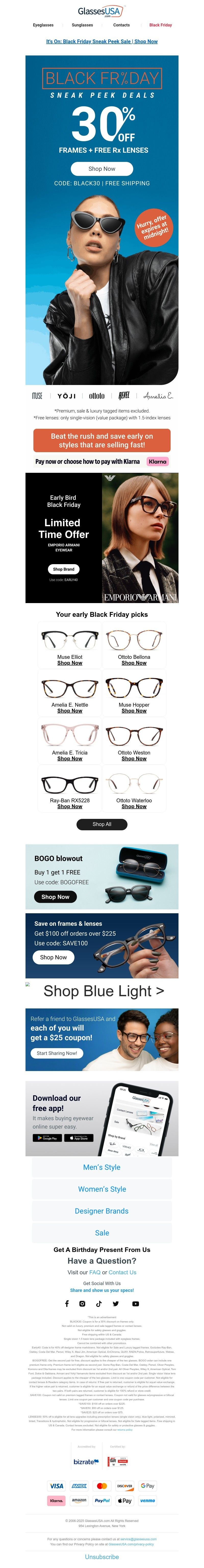Image resolution: width=204 pixels, height=1568 pixels.
Task: Tap Shop Brand for Emporio Armani
Action: click(63, 569)
